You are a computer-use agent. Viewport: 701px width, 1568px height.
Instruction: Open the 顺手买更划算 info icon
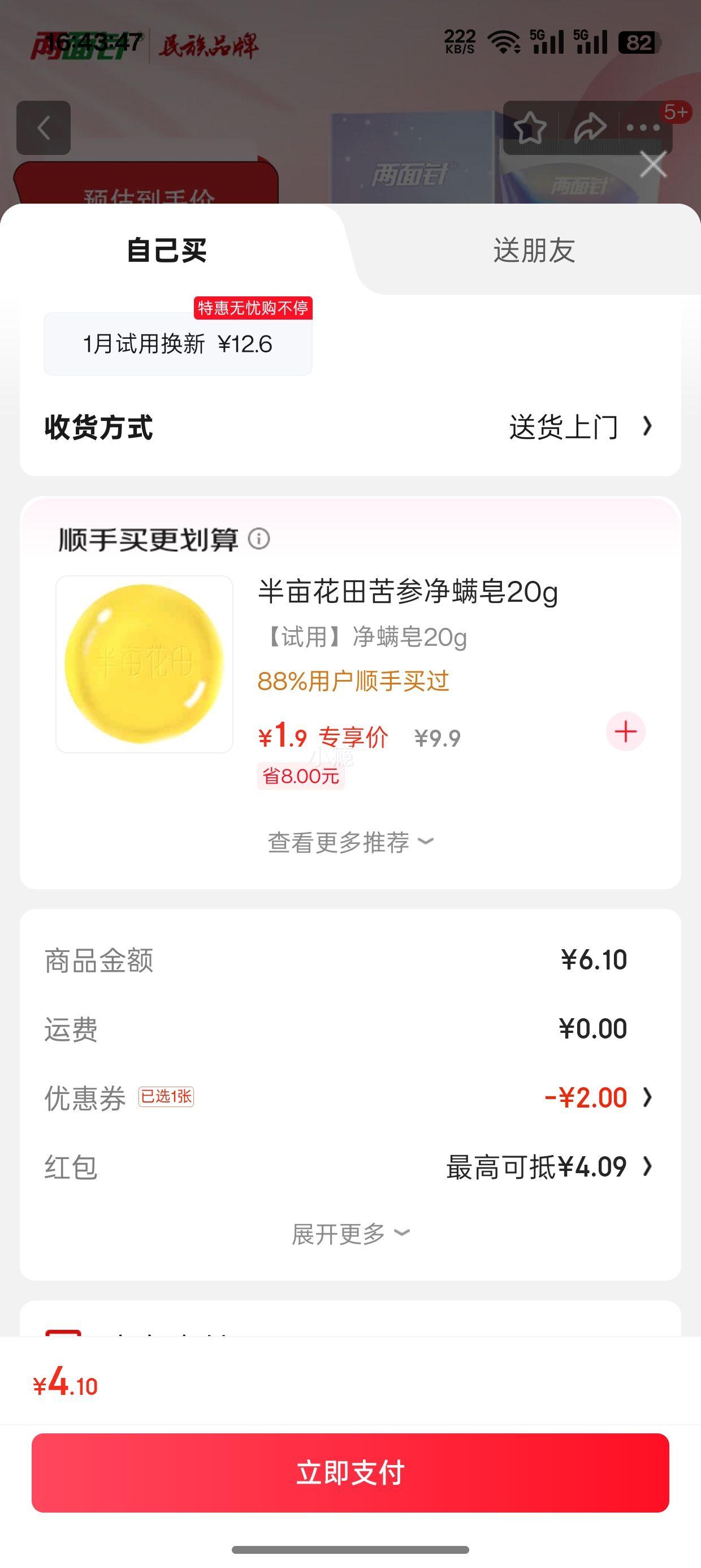tap(258, 539)
